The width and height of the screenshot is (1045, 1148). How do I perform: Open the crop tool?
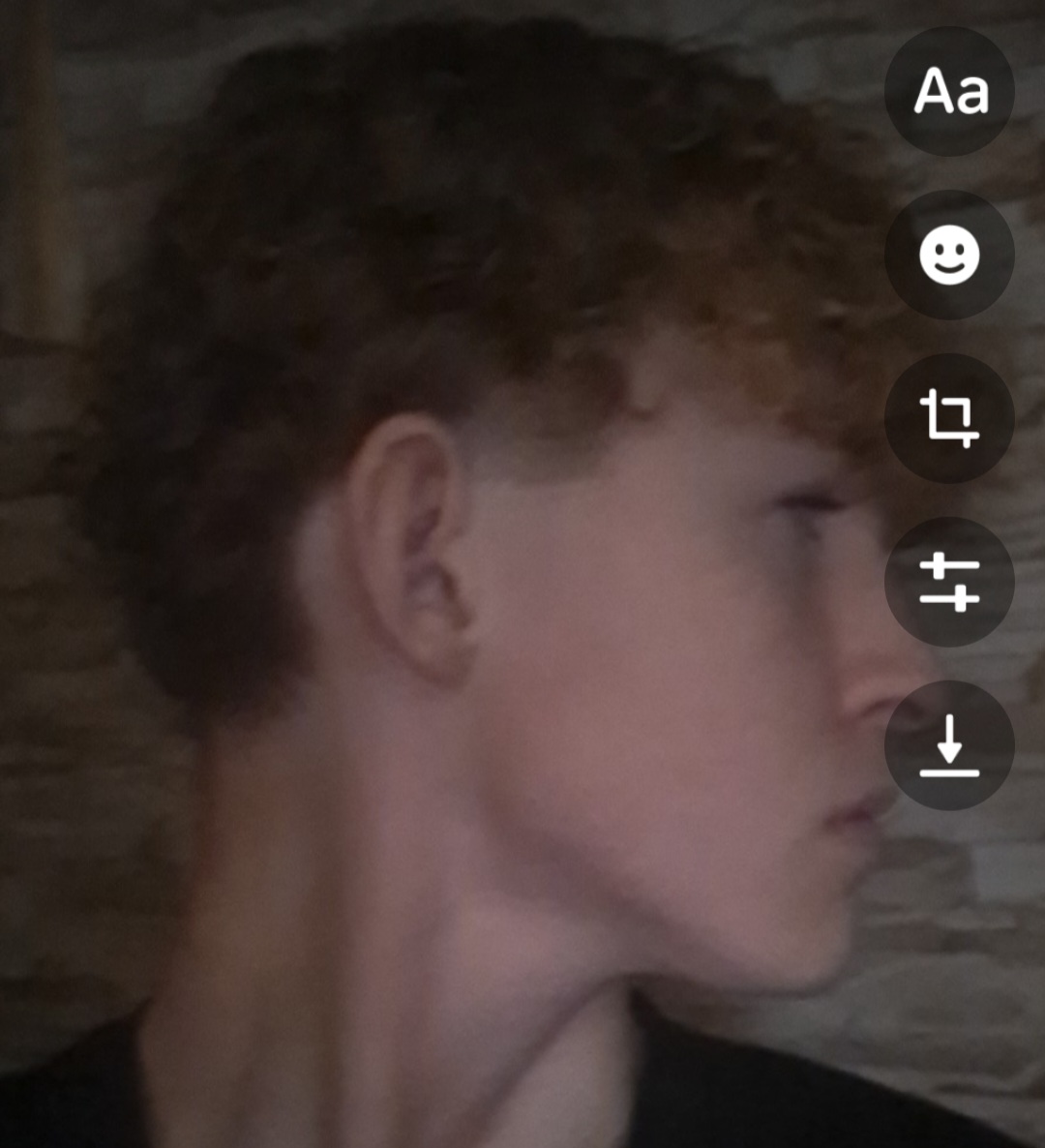pos(949,418)
